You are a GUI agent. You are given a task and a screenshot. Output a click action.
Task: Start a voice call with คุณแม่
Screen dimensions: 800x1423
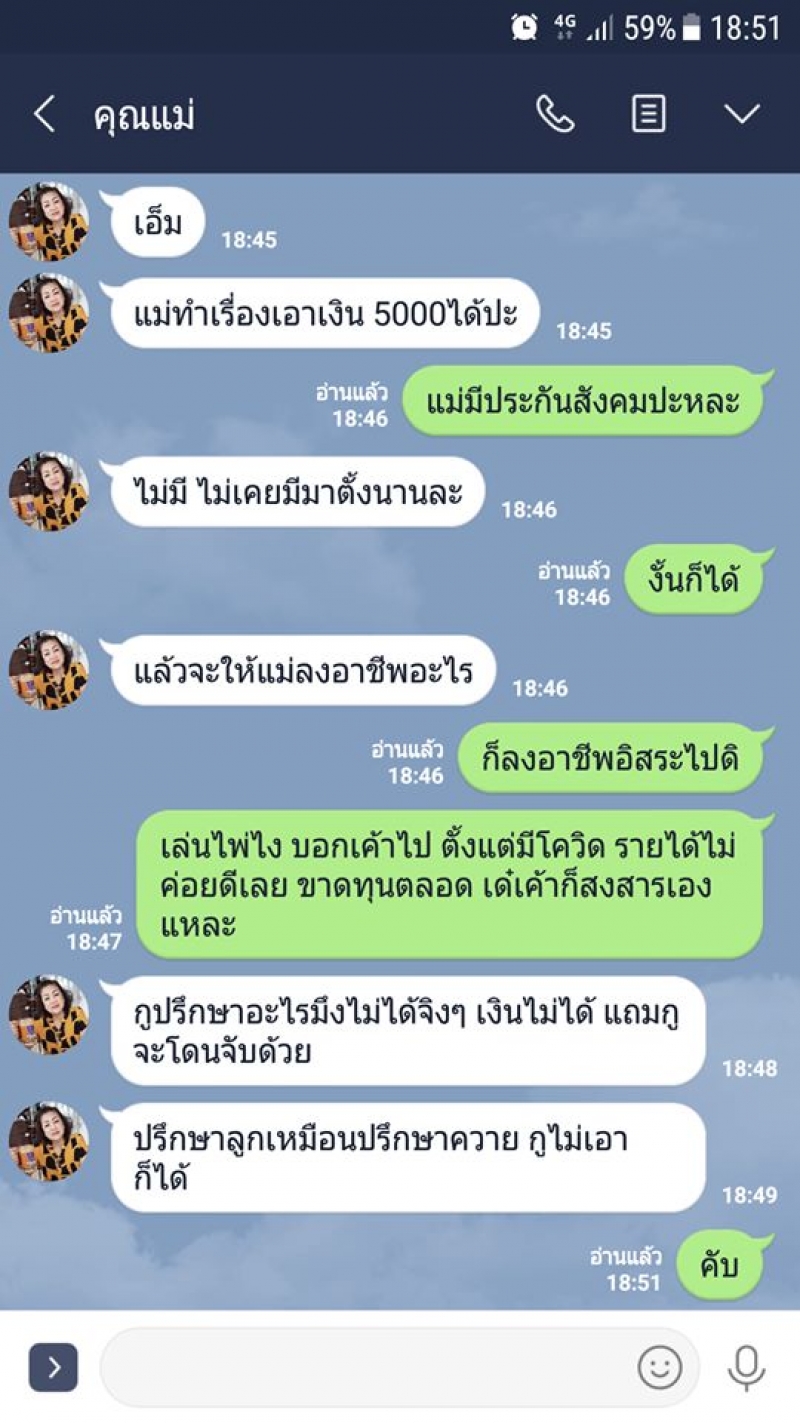(x=555, y=115)
